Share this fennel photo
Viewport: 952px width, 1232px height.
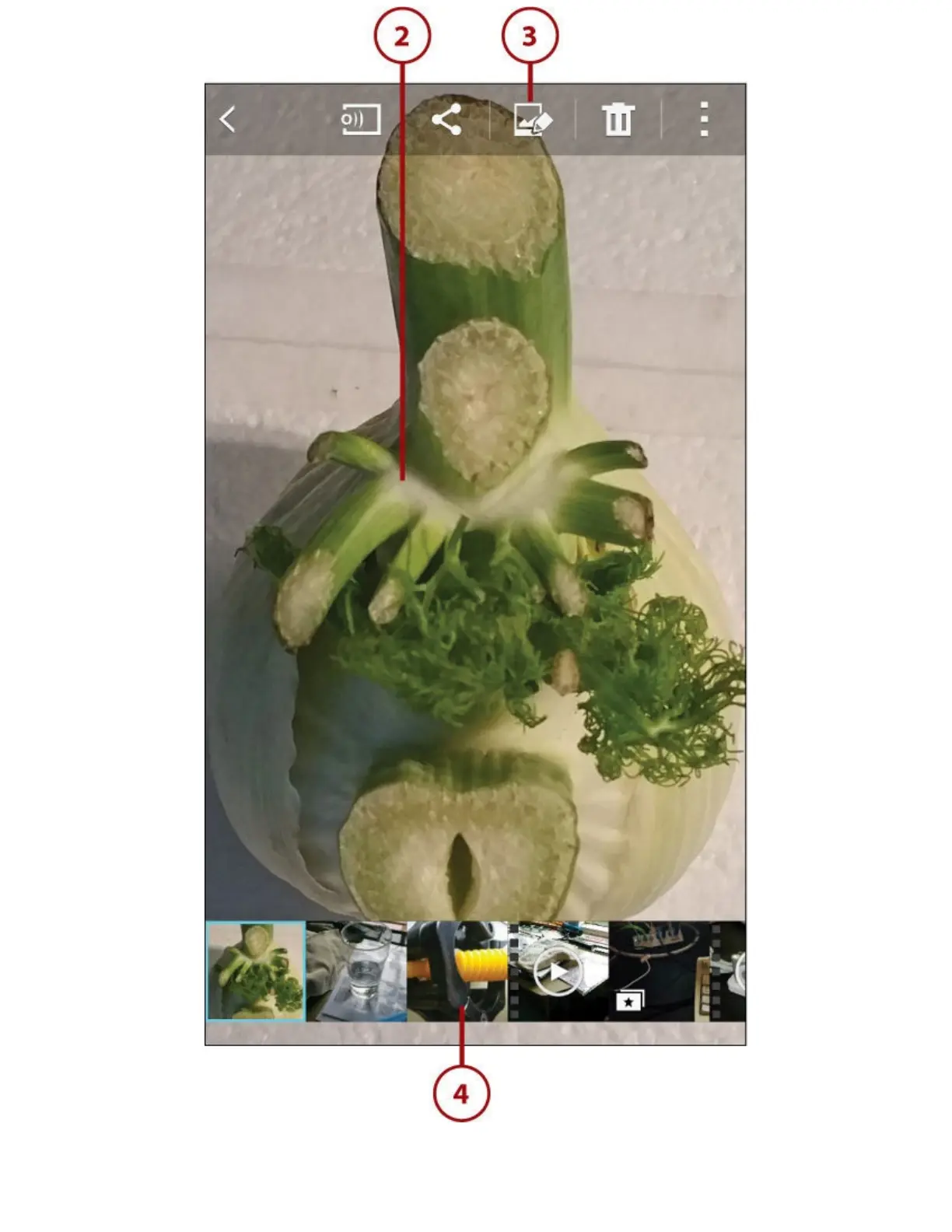[447, 120]
